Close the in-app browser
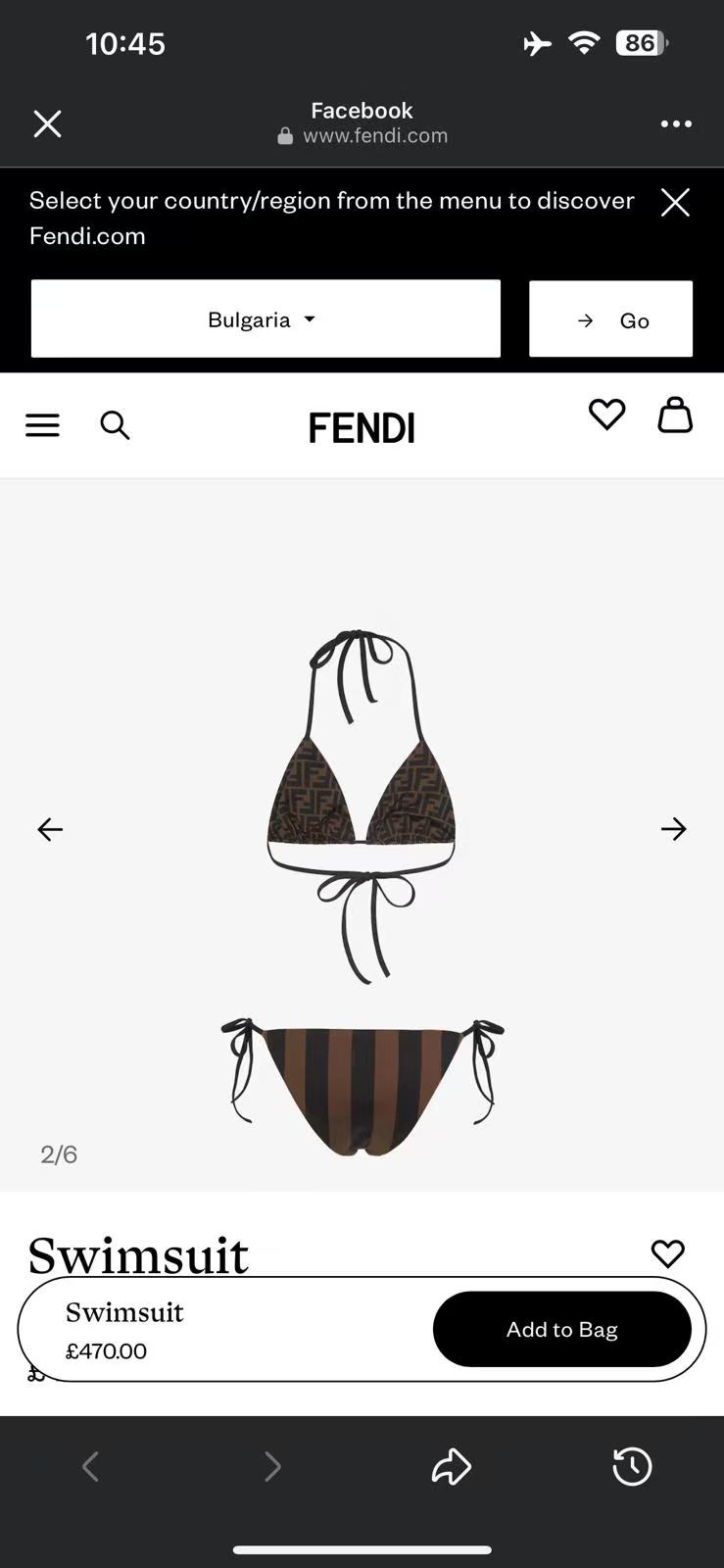The image size is (724, 1568). tap(47, 123)
